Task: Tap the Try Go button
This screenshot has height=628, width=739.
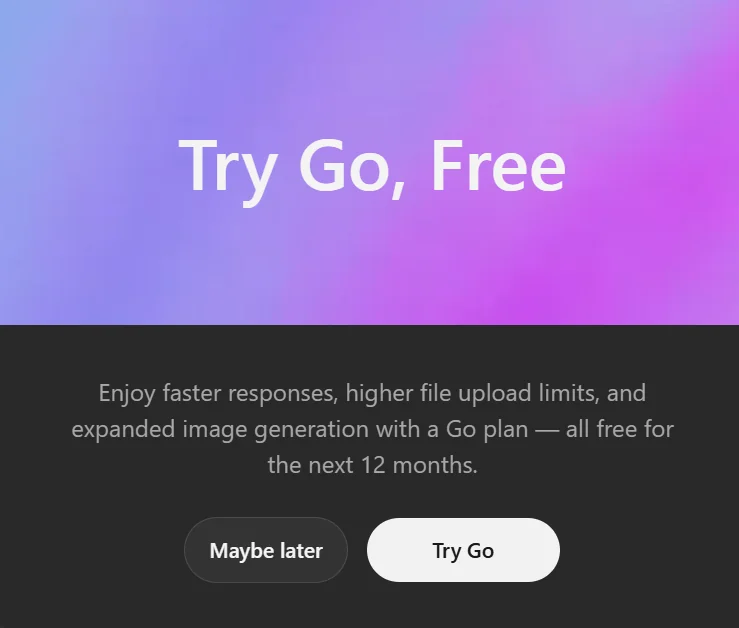Action: pyautogui.click(x=463, y=550)
